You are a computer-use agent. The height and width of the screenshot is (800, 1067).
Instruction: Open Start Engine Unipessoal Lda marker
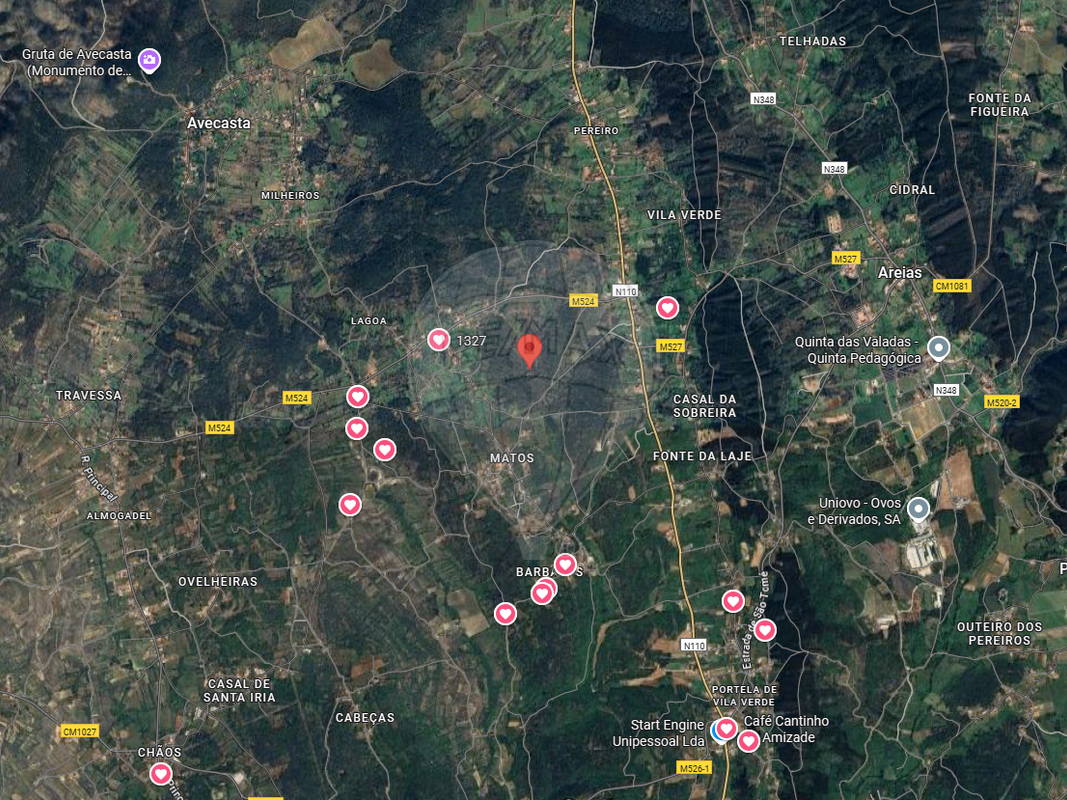(717, 733)
